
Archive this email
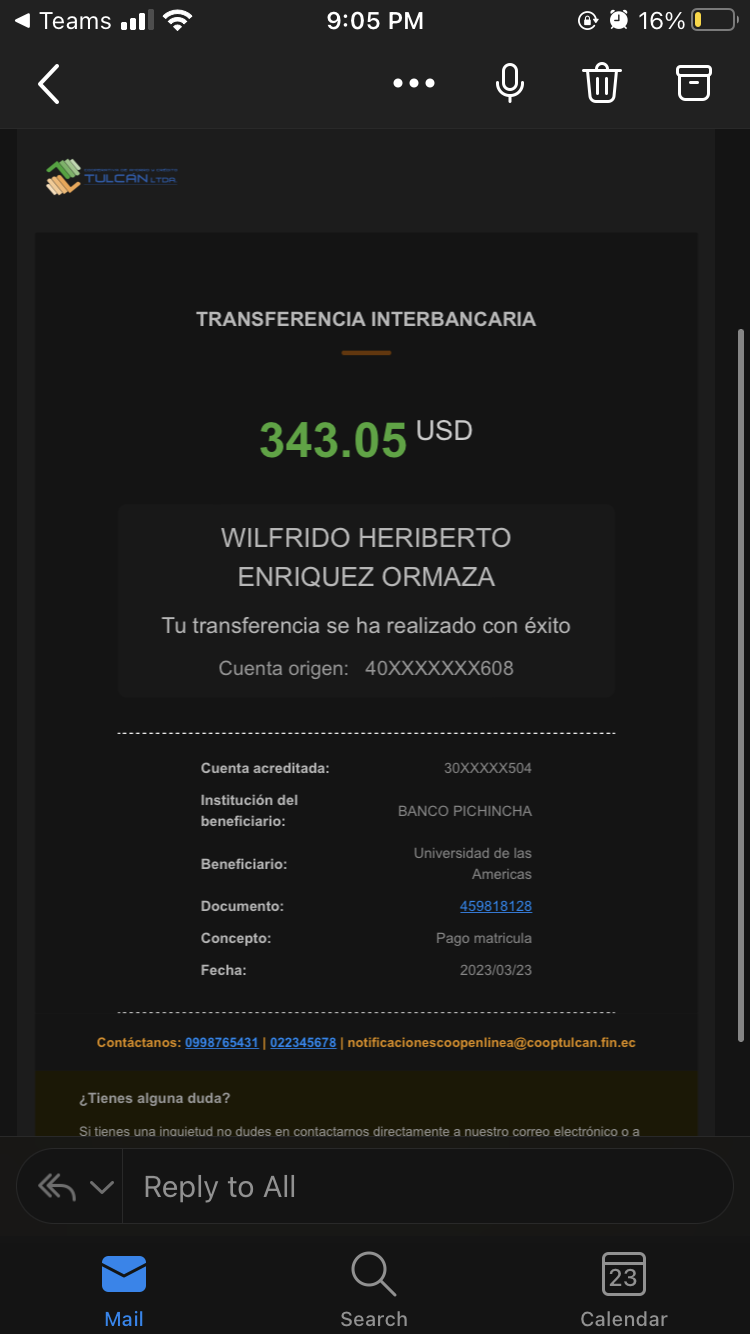[x=694, y=84]
